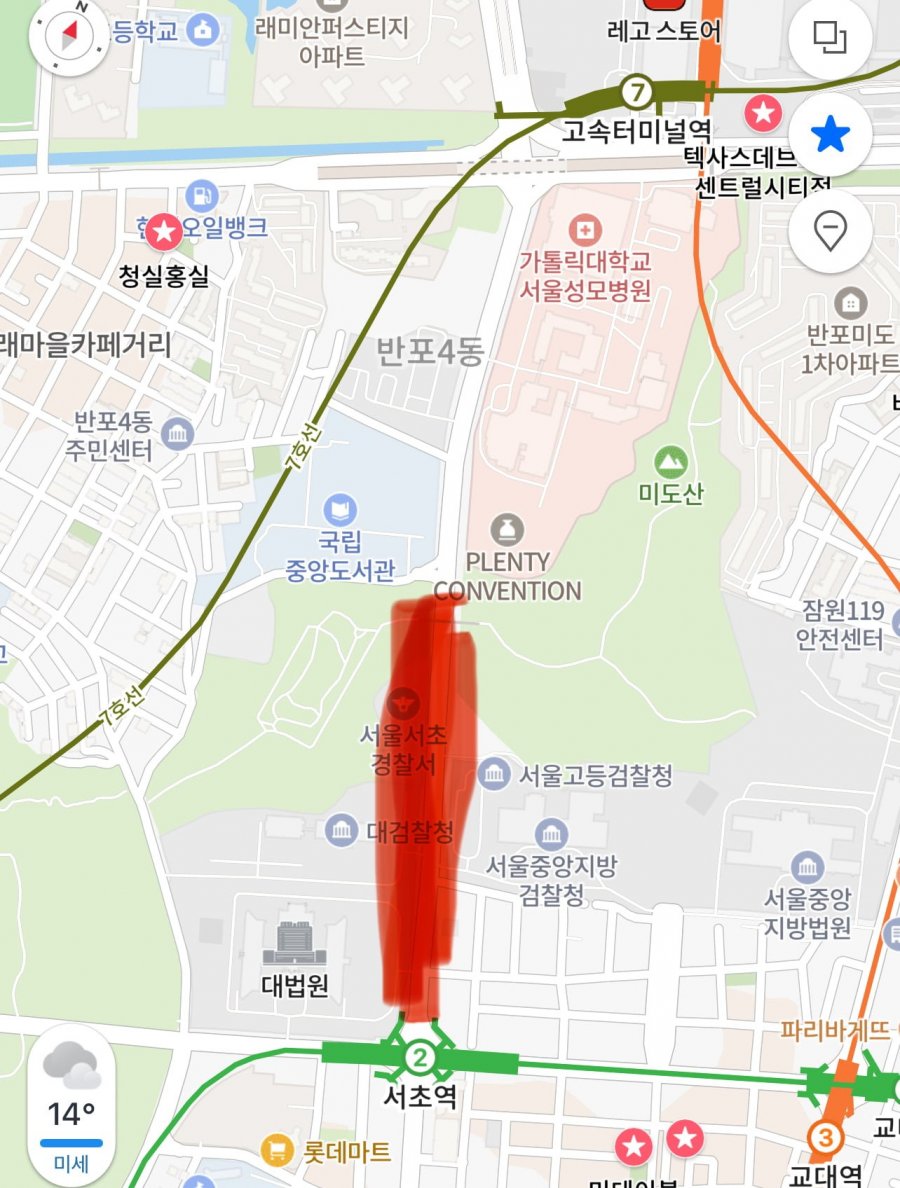
Task: Open saved favorites with the blue star
Action: [x=829, y=134]
